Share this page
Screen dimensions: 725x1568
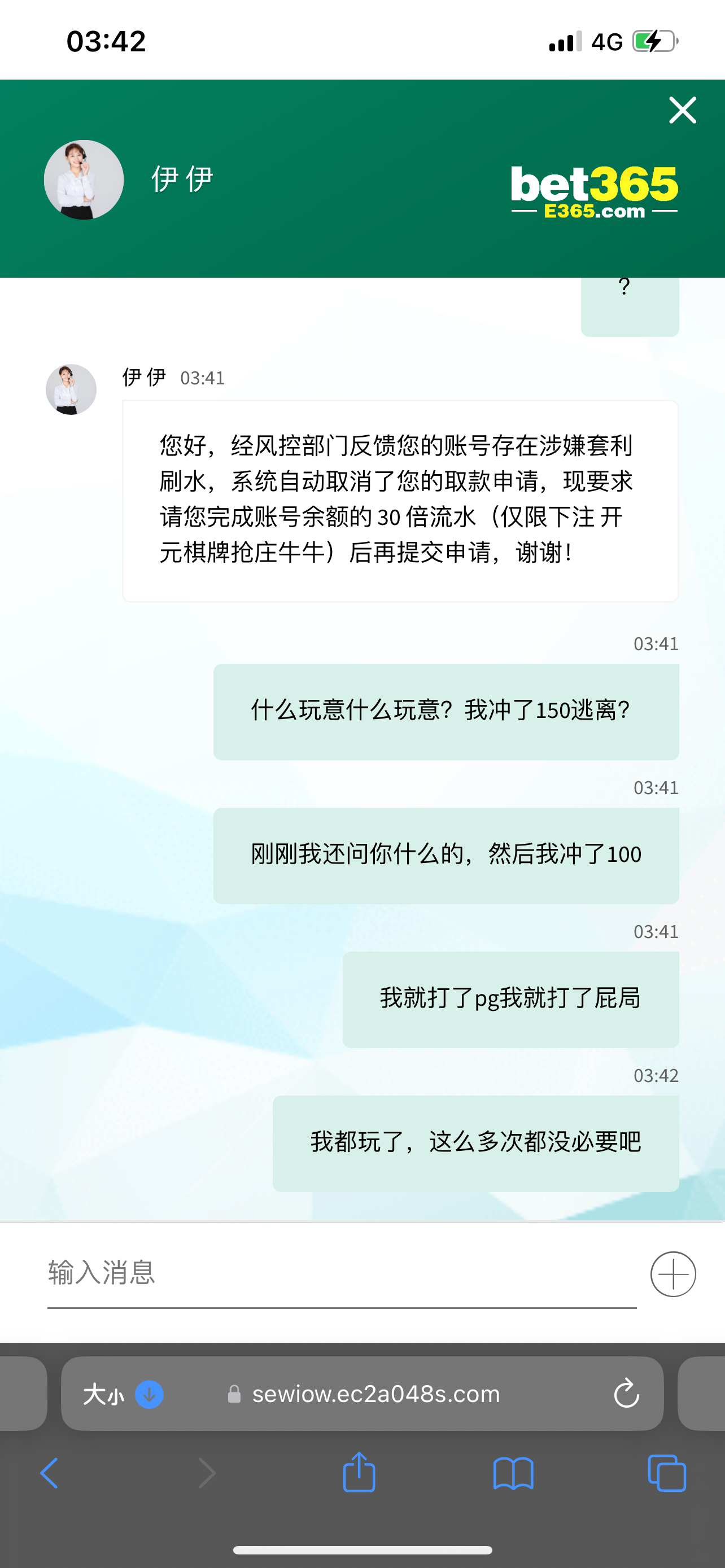359,1473
